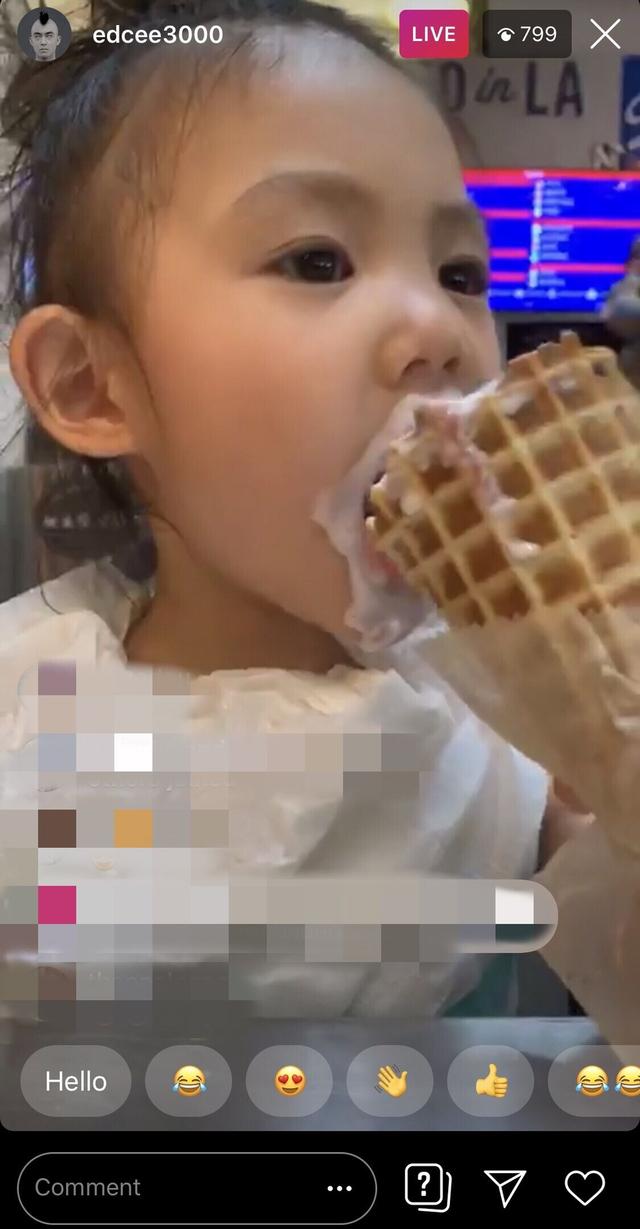Send the thumbs up emoji
The image size is (640, 1229).
[490, 1081]
